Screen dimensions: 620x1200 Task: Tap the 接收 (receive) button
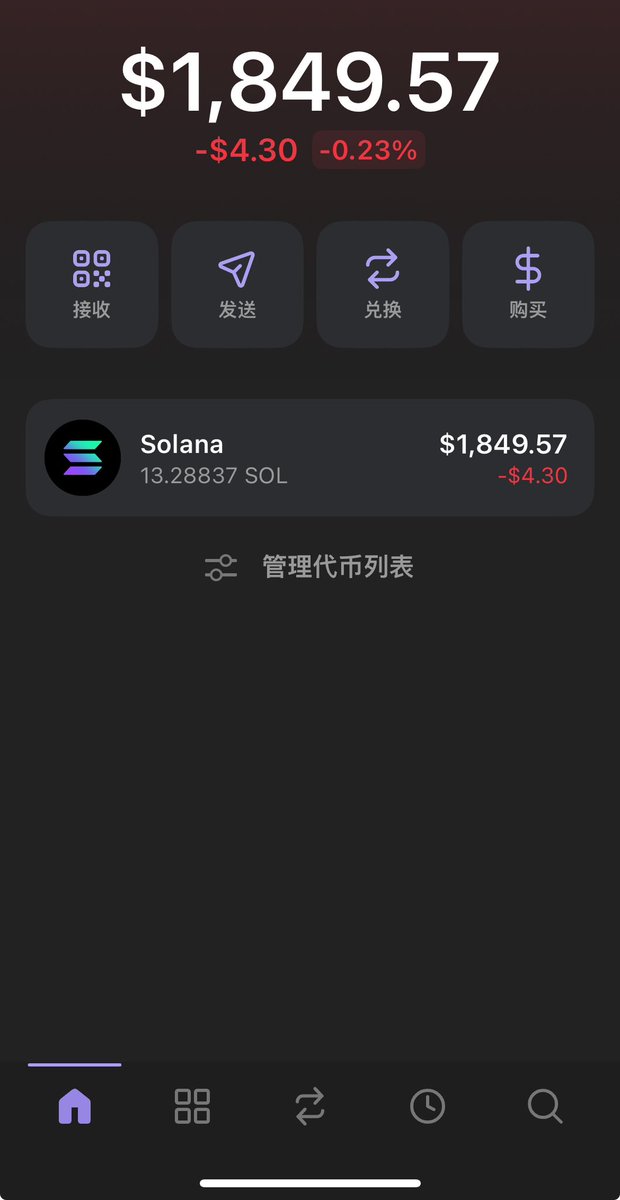click(92, 284)
